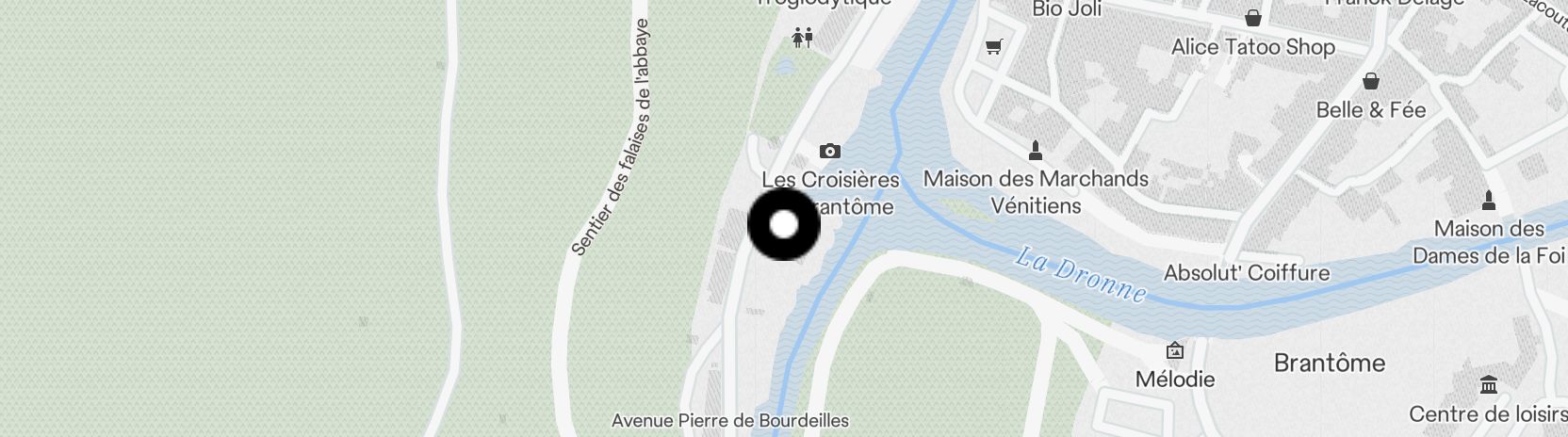
Task: Tap the Centre de loisirs museum icon
Action: coord(1489,384)
